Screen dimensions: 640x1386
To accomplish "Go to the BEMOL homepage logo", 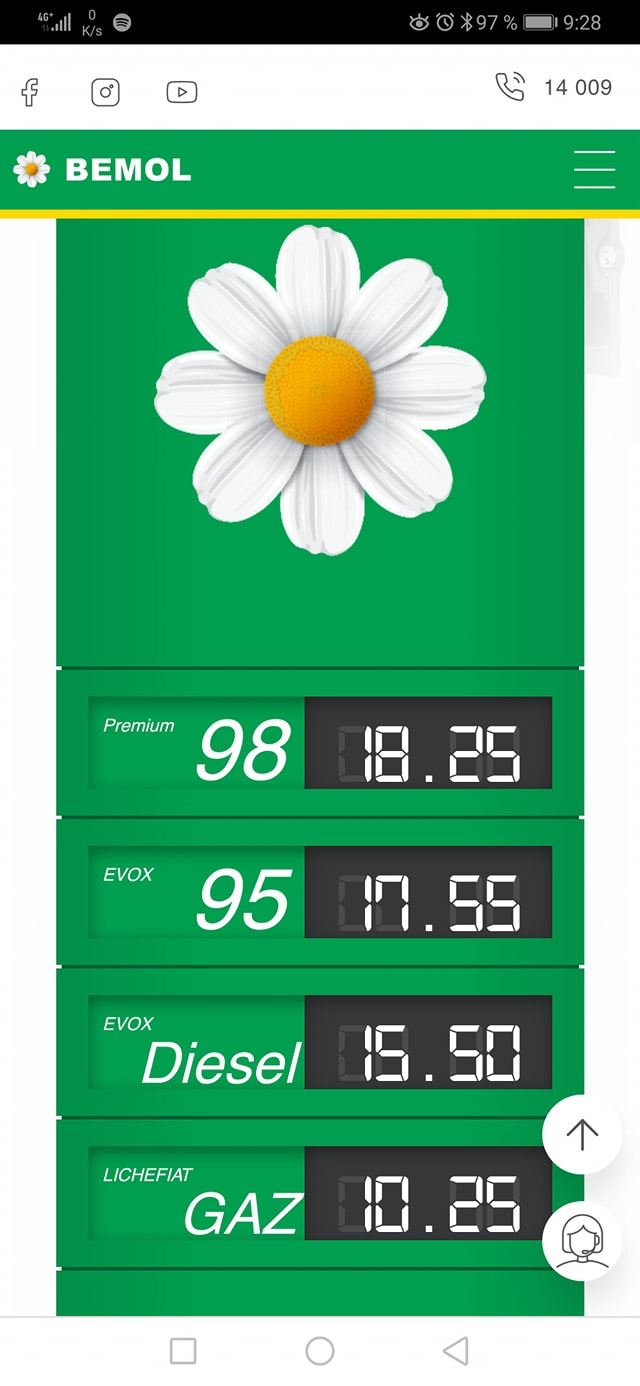I will [102, 170].
